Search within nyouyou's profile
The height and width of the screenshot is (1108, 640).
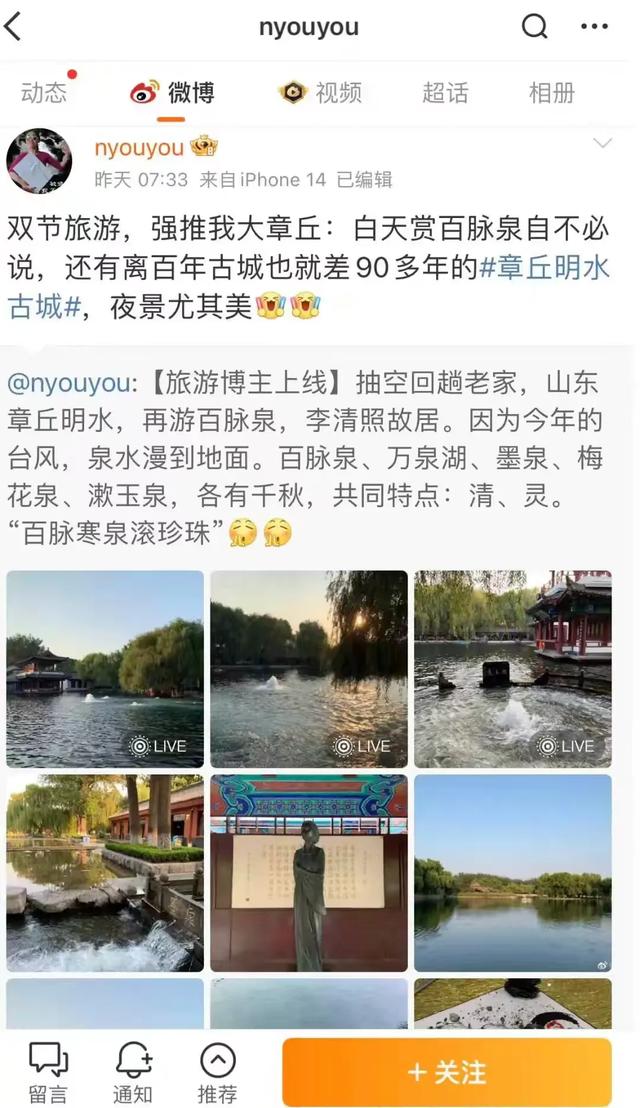(x=535, y=27)
